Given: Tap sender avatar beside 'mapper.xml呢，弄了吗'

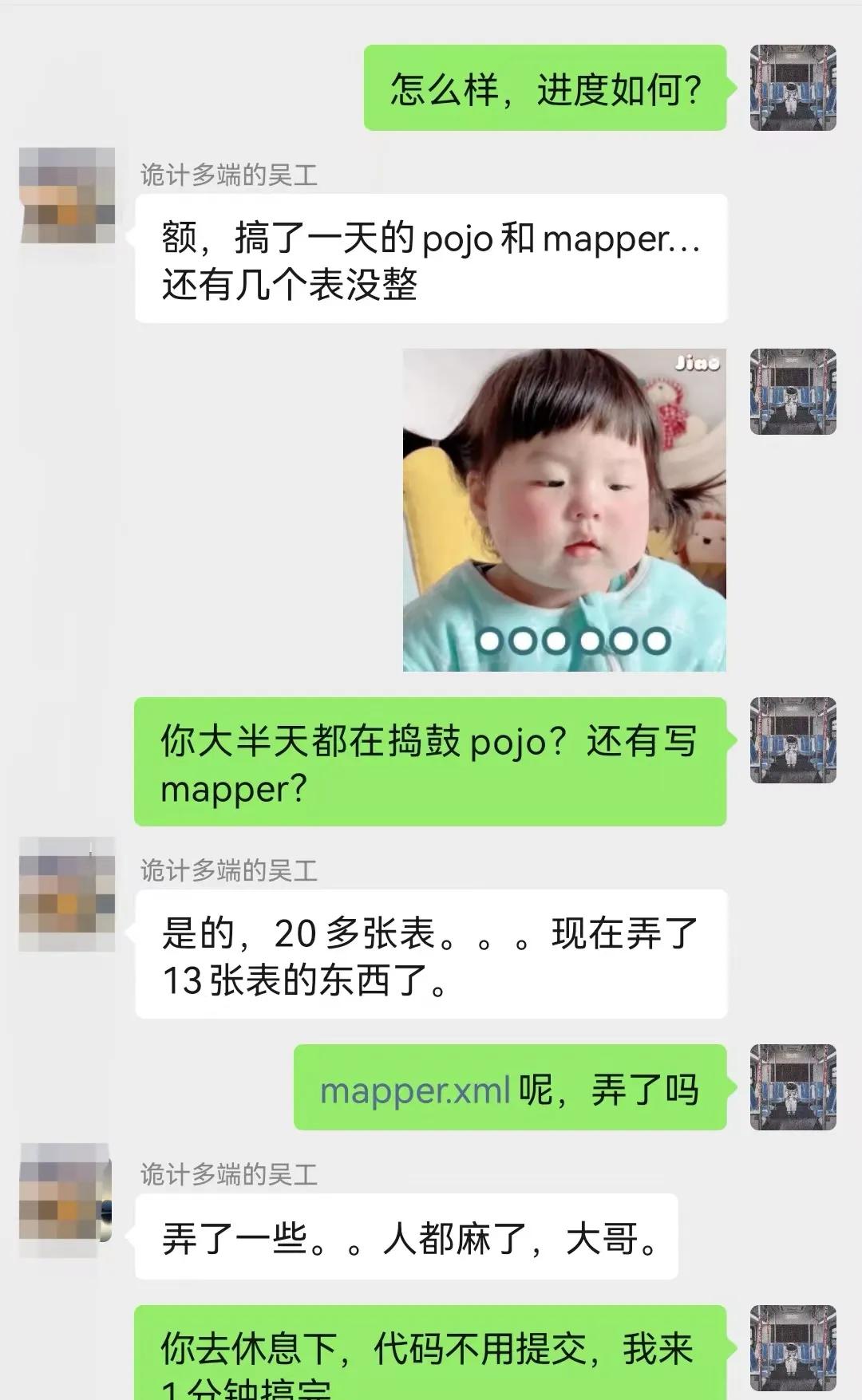Looking at the screenshot, I should 793,1087.
